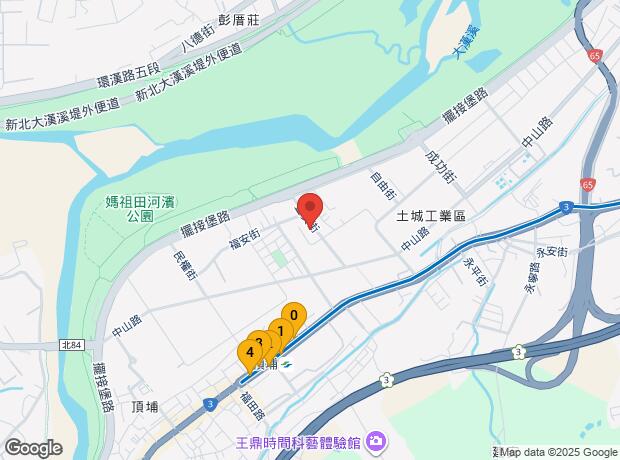
Task: Select the orange marker numbered 1
Action: click(281, 331)
